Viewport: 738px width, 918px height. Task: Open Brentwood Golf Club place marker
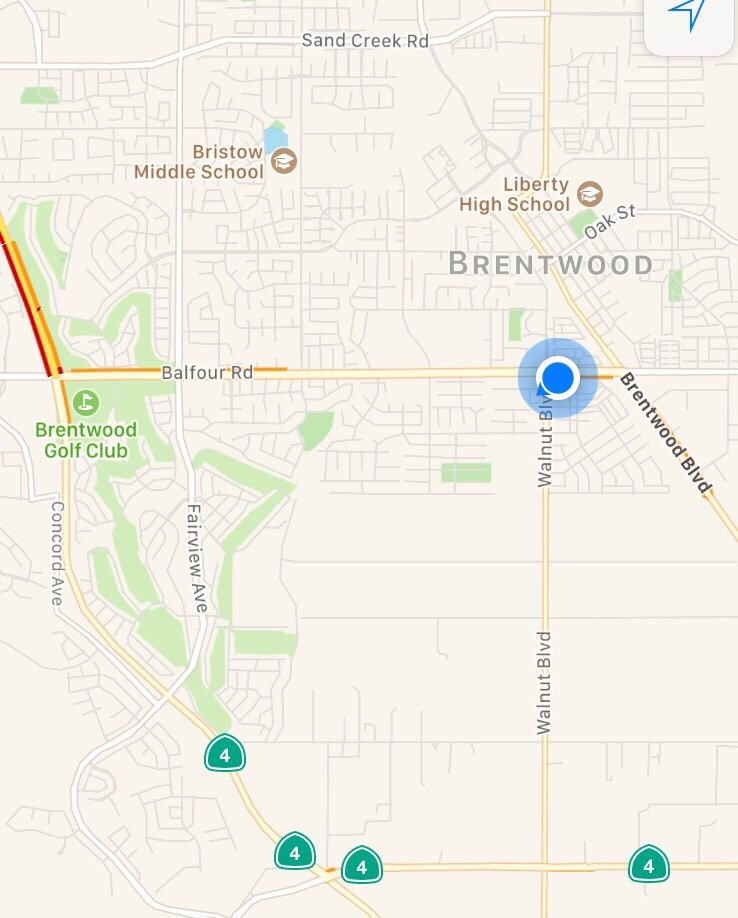(87, 404)
